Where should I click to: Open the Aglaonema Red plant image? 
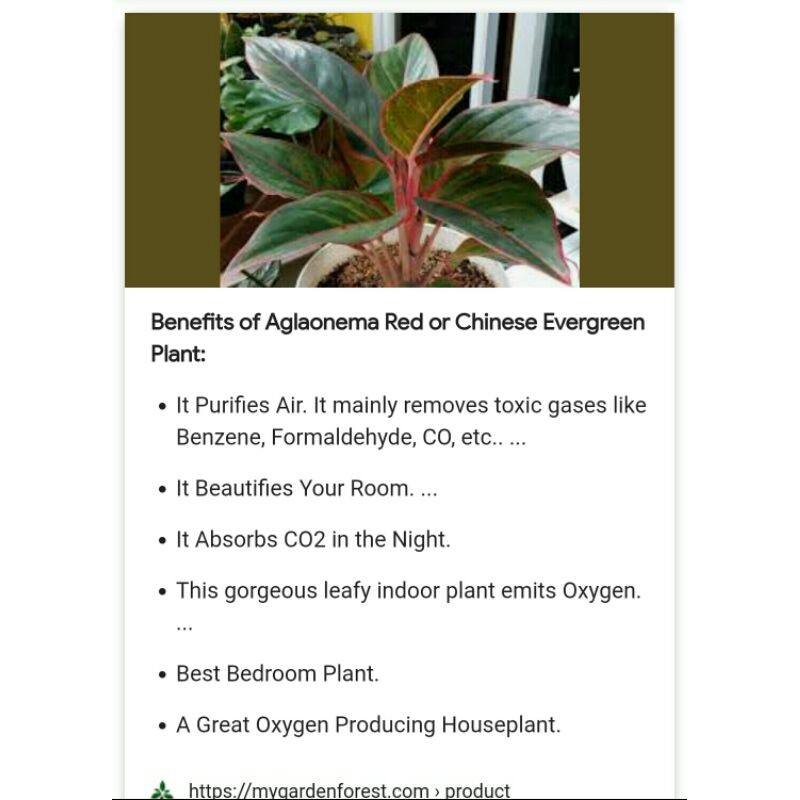tap(400, 150)
